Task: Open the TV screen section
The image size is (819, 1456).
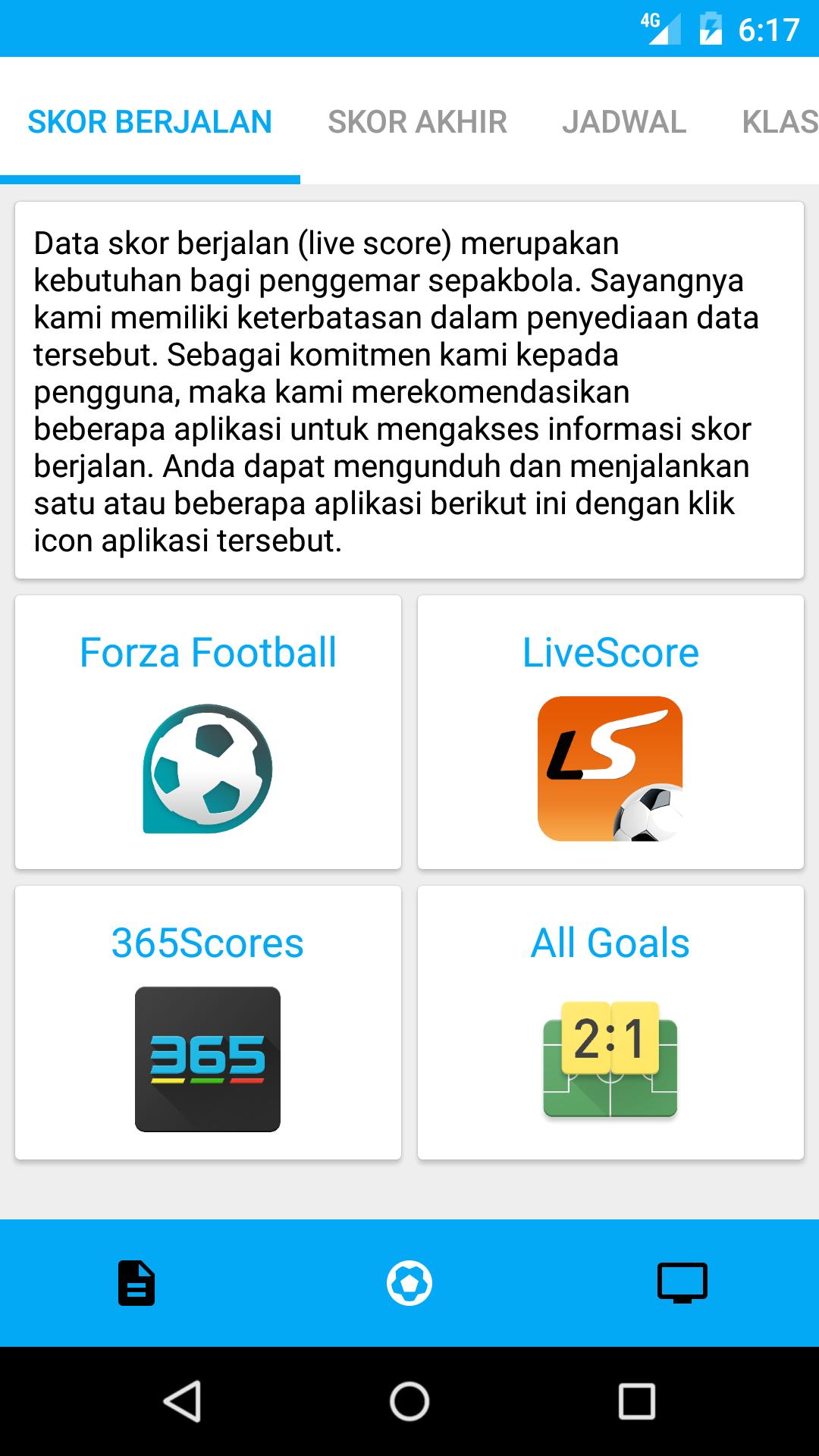Action: pos(682,1283)
